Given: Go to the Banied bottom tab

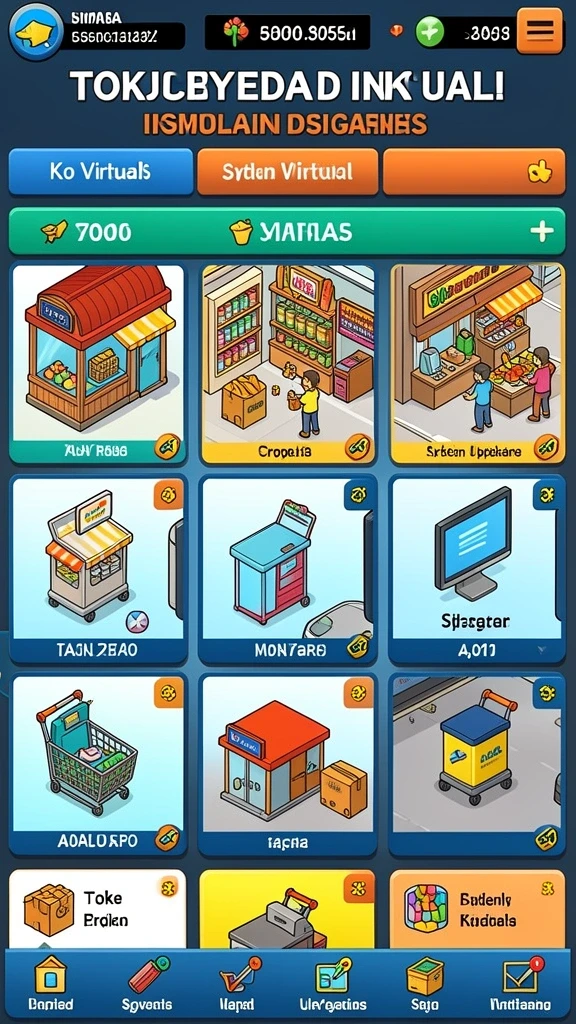Looking at the screenshot, I should (x=51, y=984).
